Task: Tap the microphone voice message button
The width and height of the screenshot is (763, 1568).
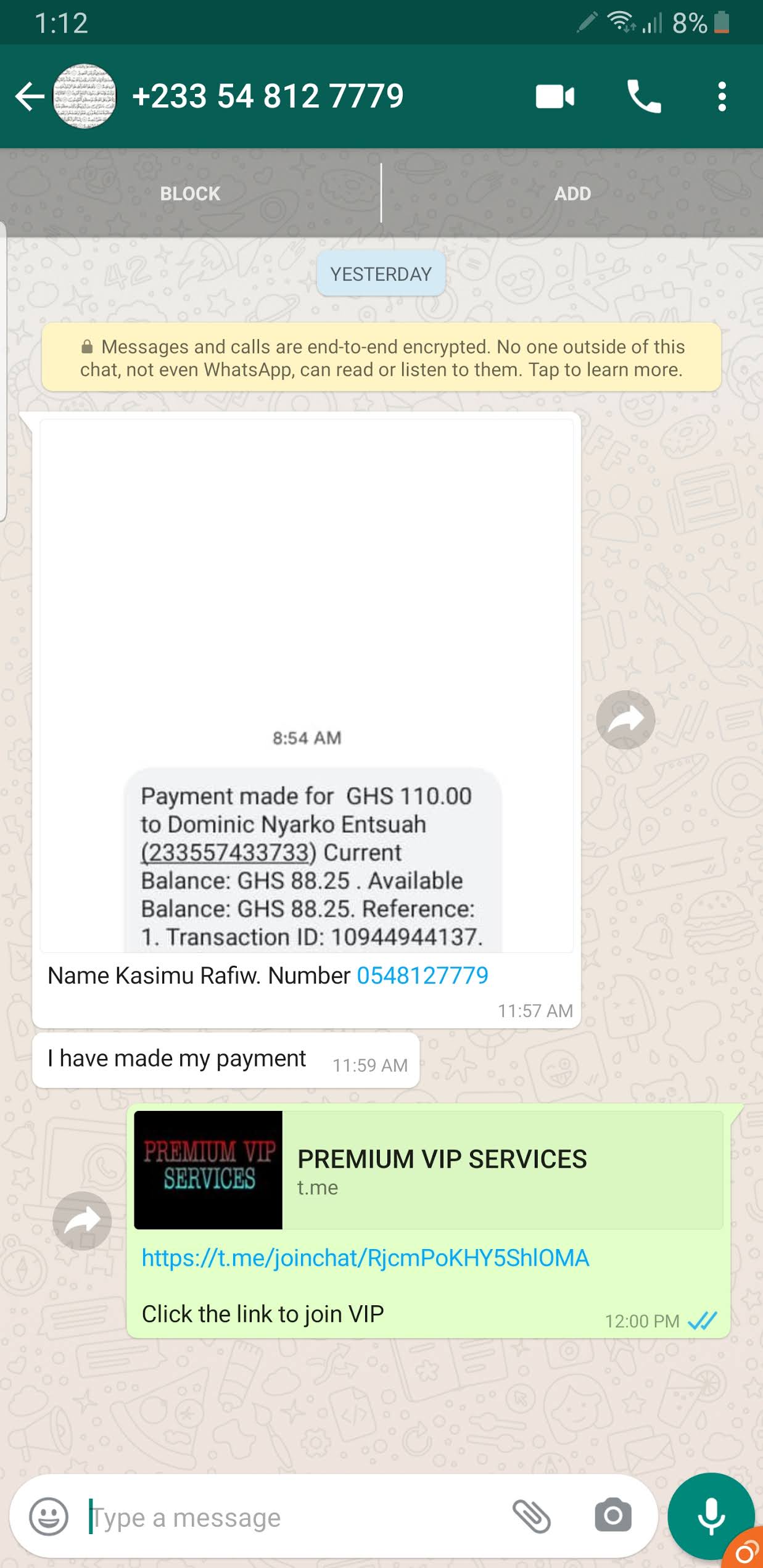Action: [x=711, y=1517]
